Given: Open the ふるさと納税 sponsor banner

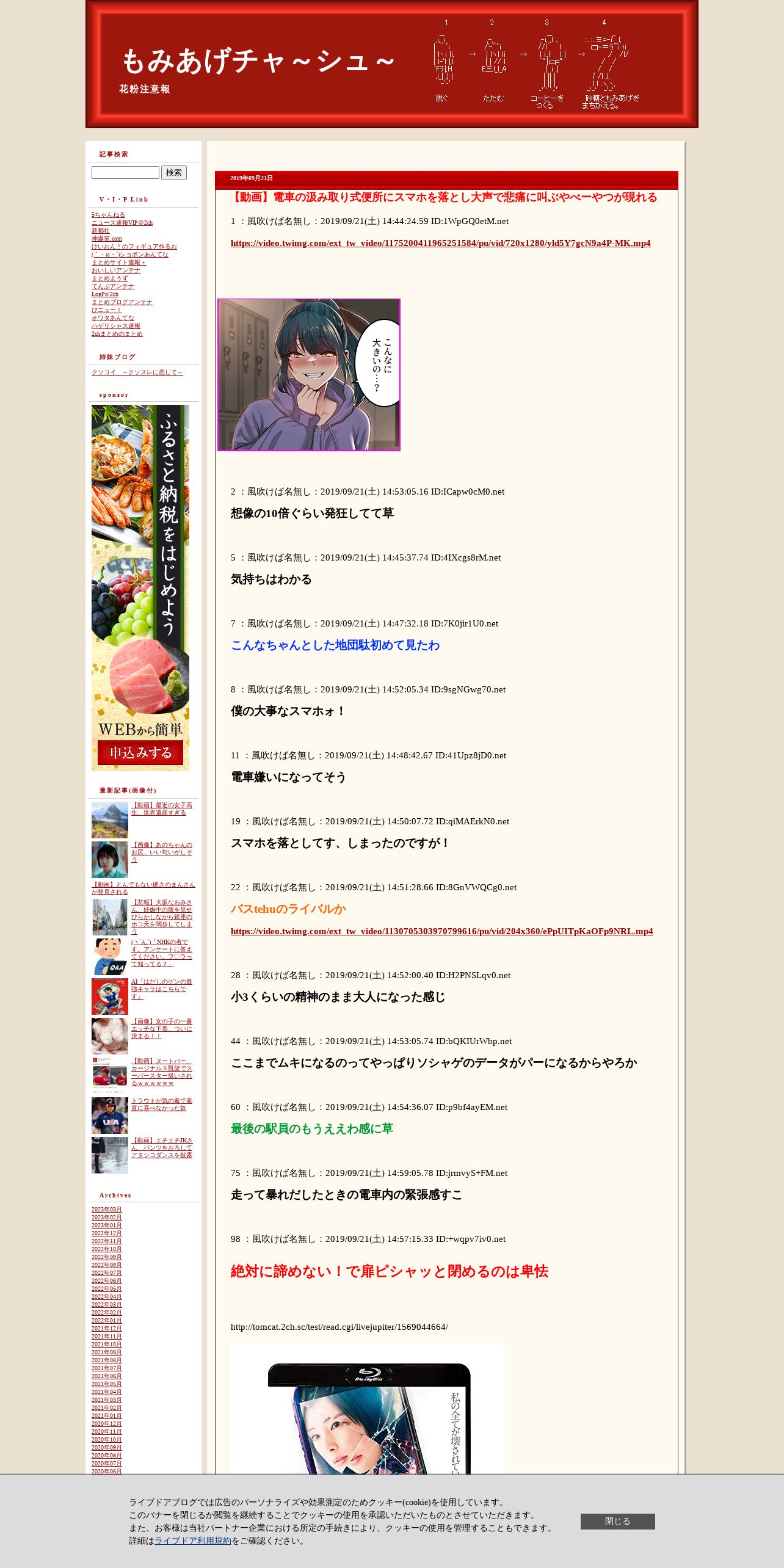Looking at the screenshot, I should coord(140,587).
